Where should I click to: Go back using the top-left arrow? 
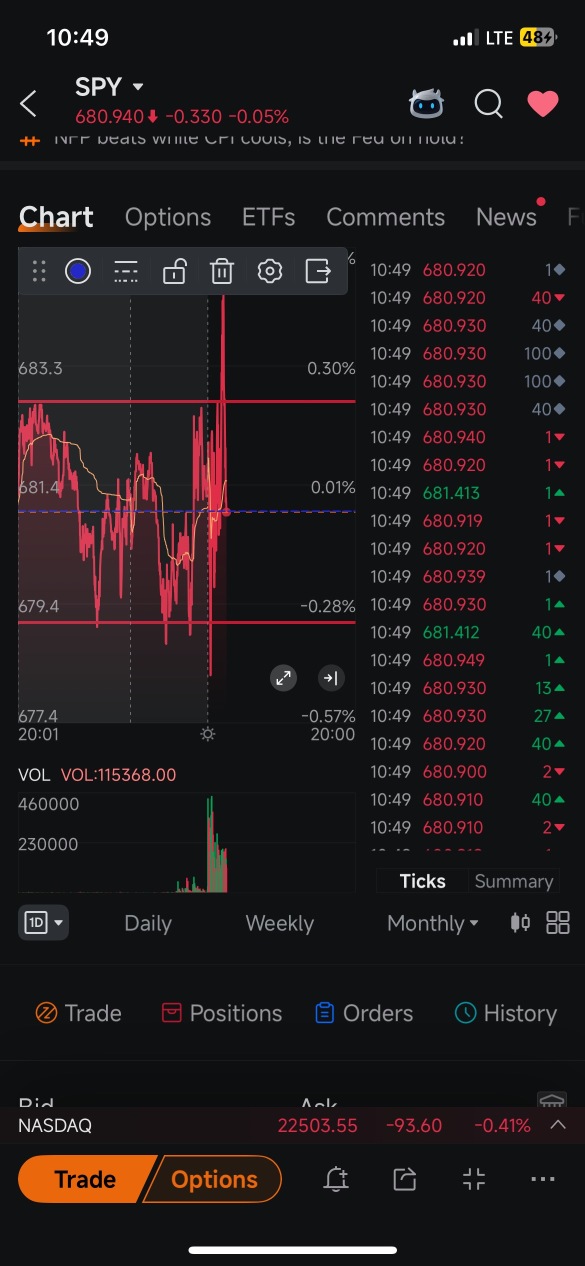(28, 103)
